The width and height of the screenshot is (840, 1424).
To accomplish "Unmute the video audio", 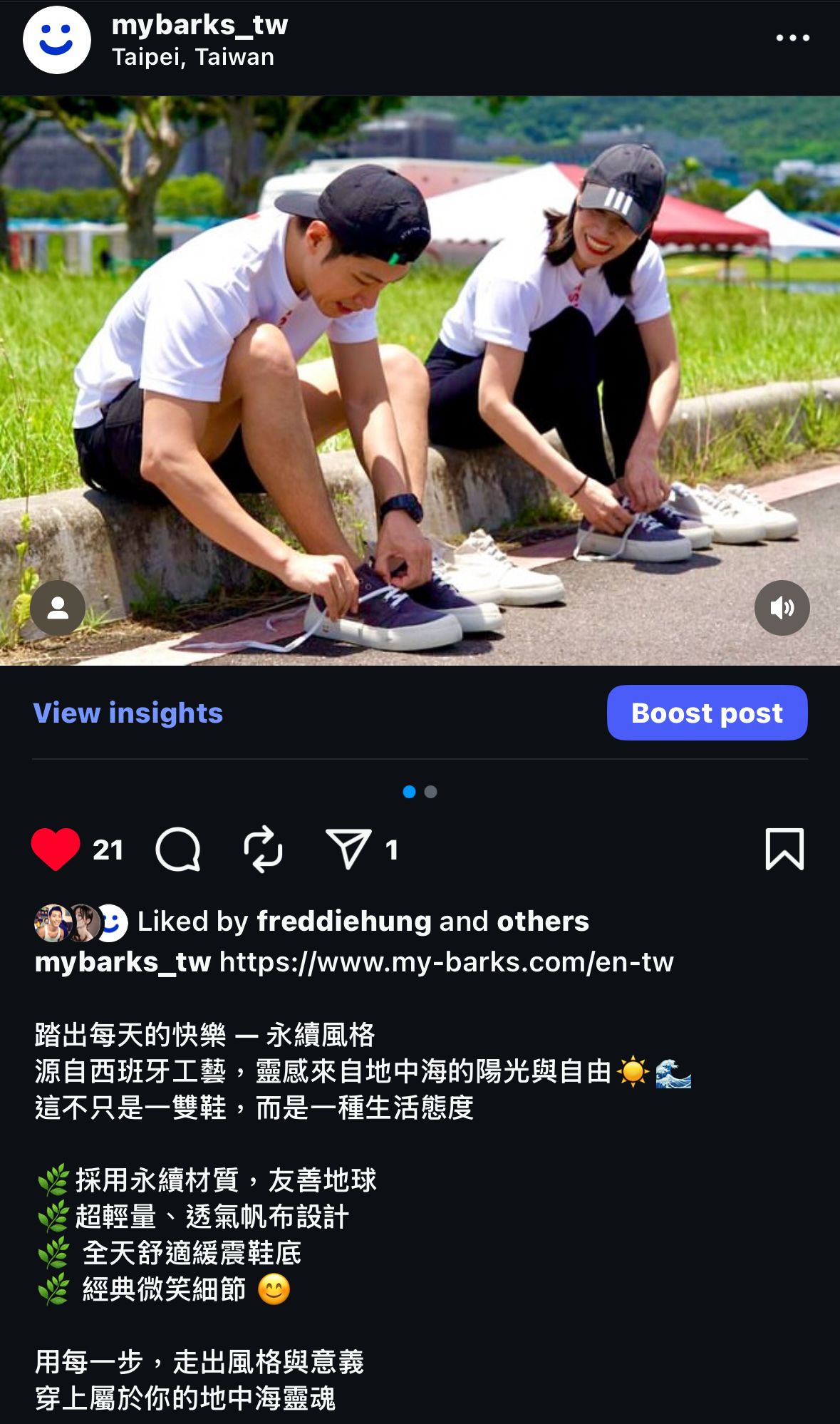I will [x=784, y=609].
